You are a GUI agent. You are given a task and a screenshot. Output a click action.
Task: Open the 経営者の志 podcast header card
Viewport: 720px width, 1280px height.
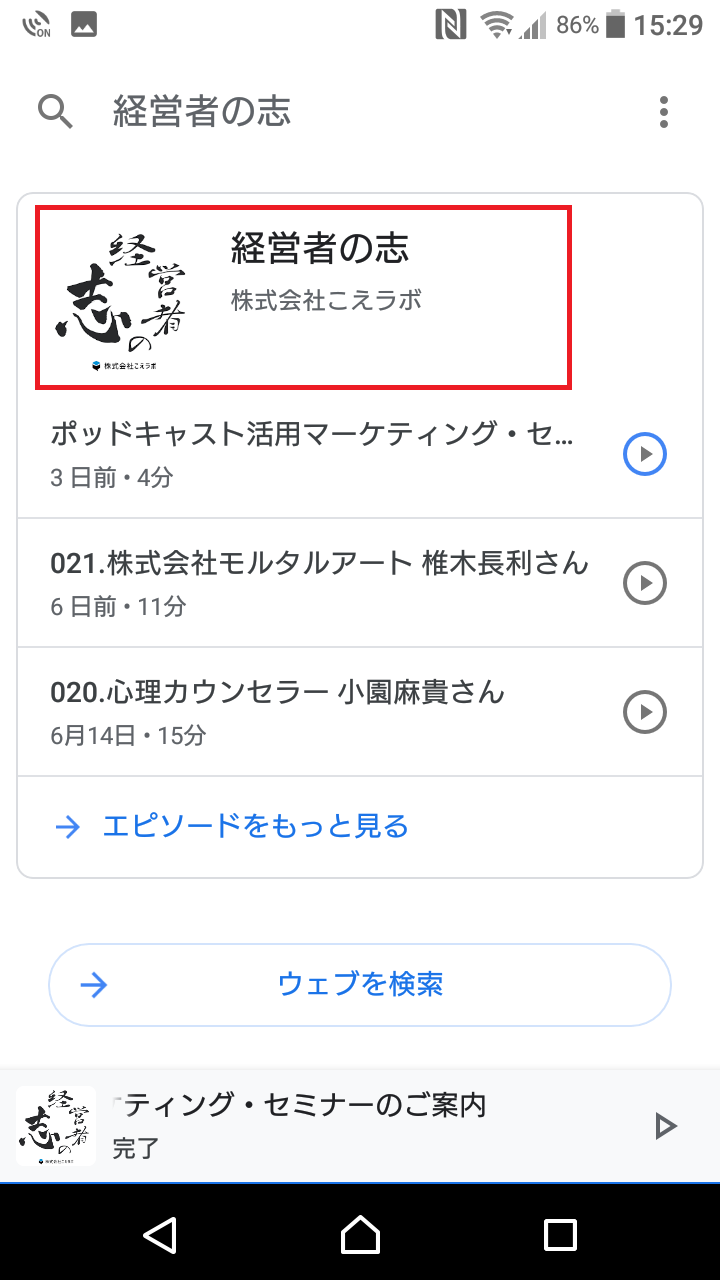tap(303, 297)
